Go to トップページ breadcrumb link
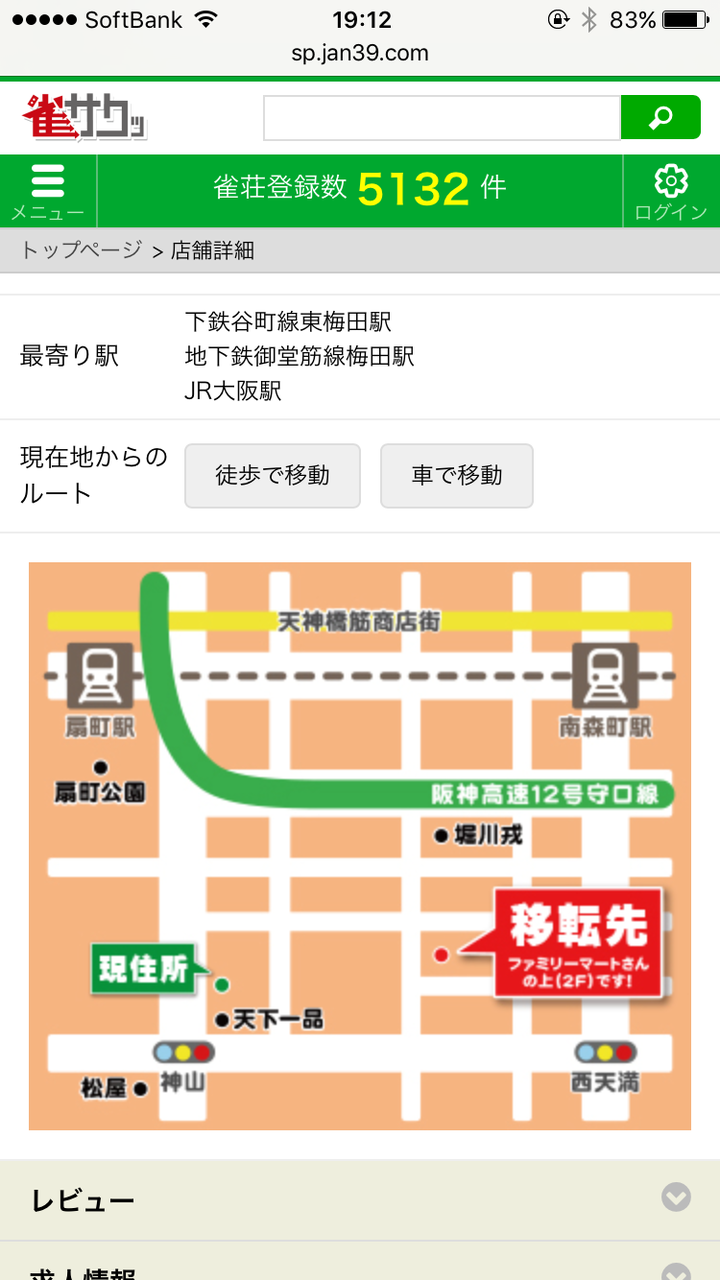This screenshot has height=1280, width=720. pyautogui.click(x=82, y=250)
